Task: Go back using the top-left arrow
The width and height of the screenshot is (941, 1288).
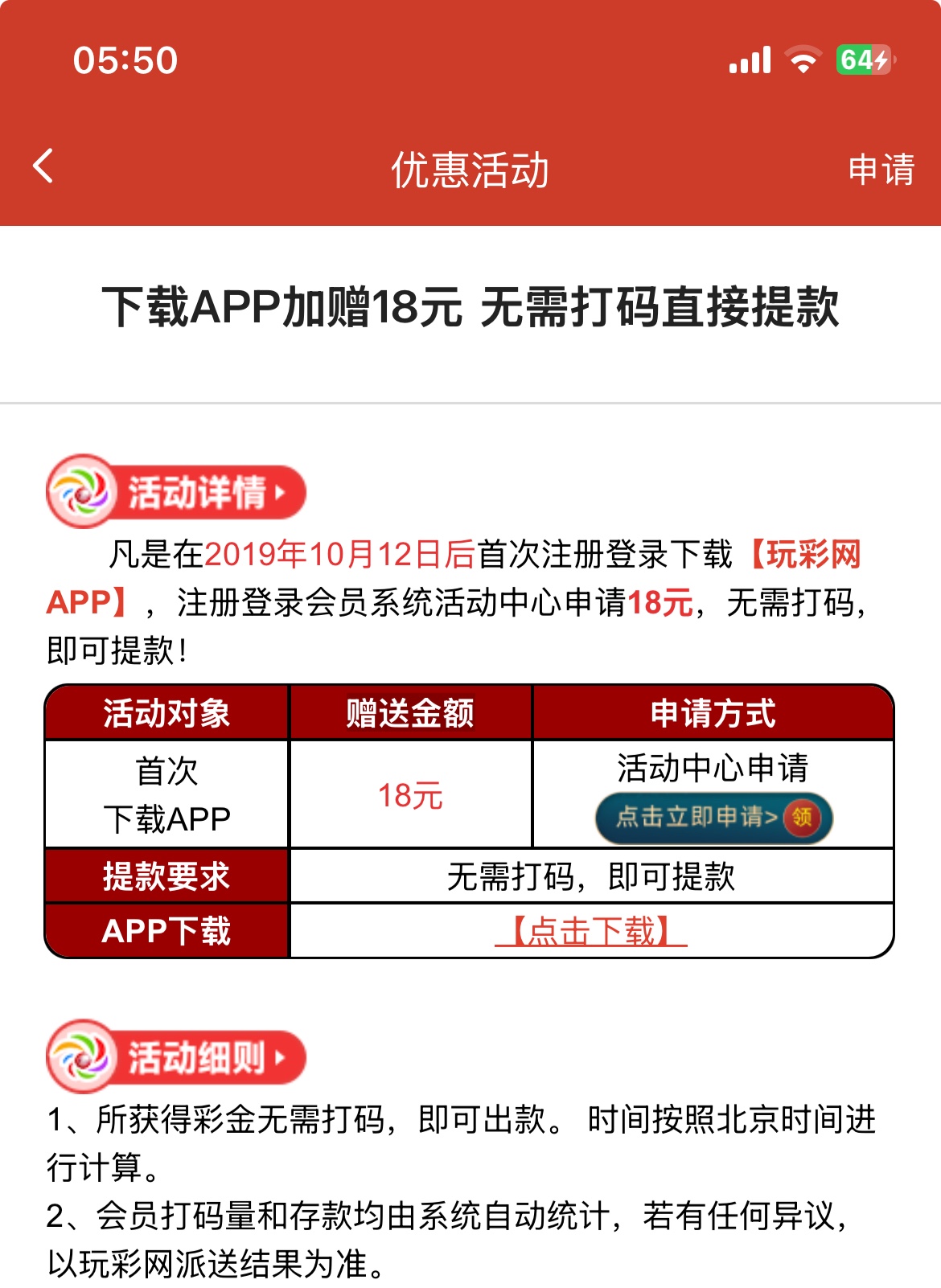Action: pos(43,166)
